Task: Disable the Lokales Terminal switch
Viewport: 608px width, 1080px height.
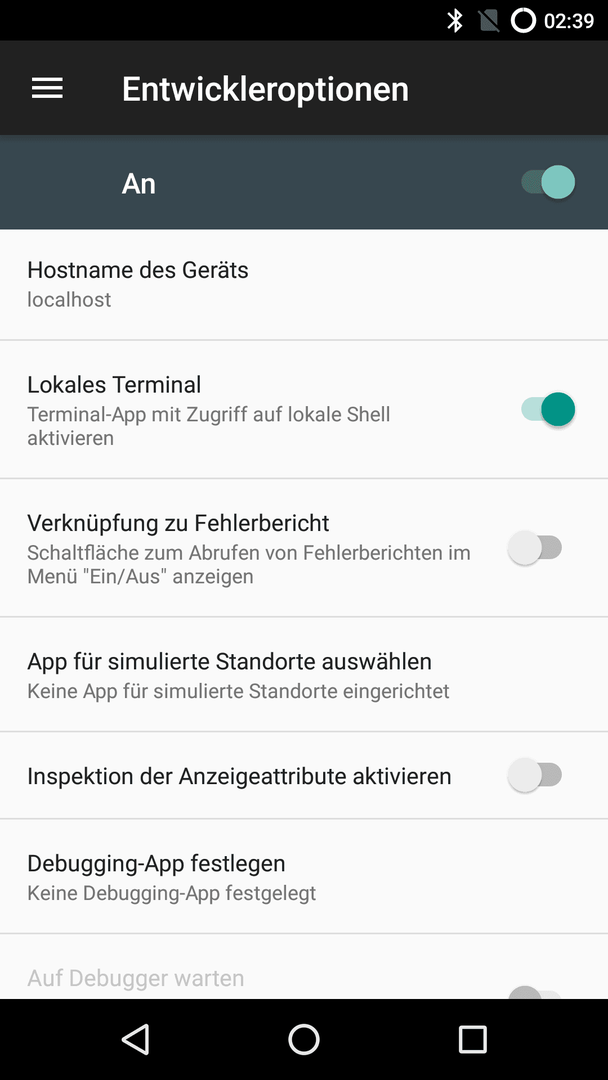Action: [548, 409]
